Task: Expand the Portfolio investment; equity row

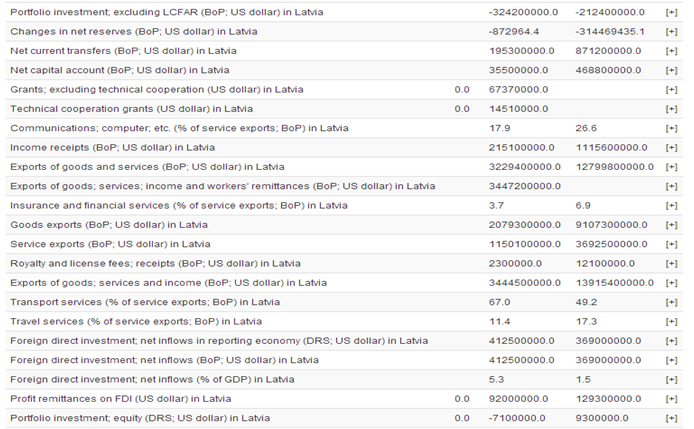Action: click(671, 417)
